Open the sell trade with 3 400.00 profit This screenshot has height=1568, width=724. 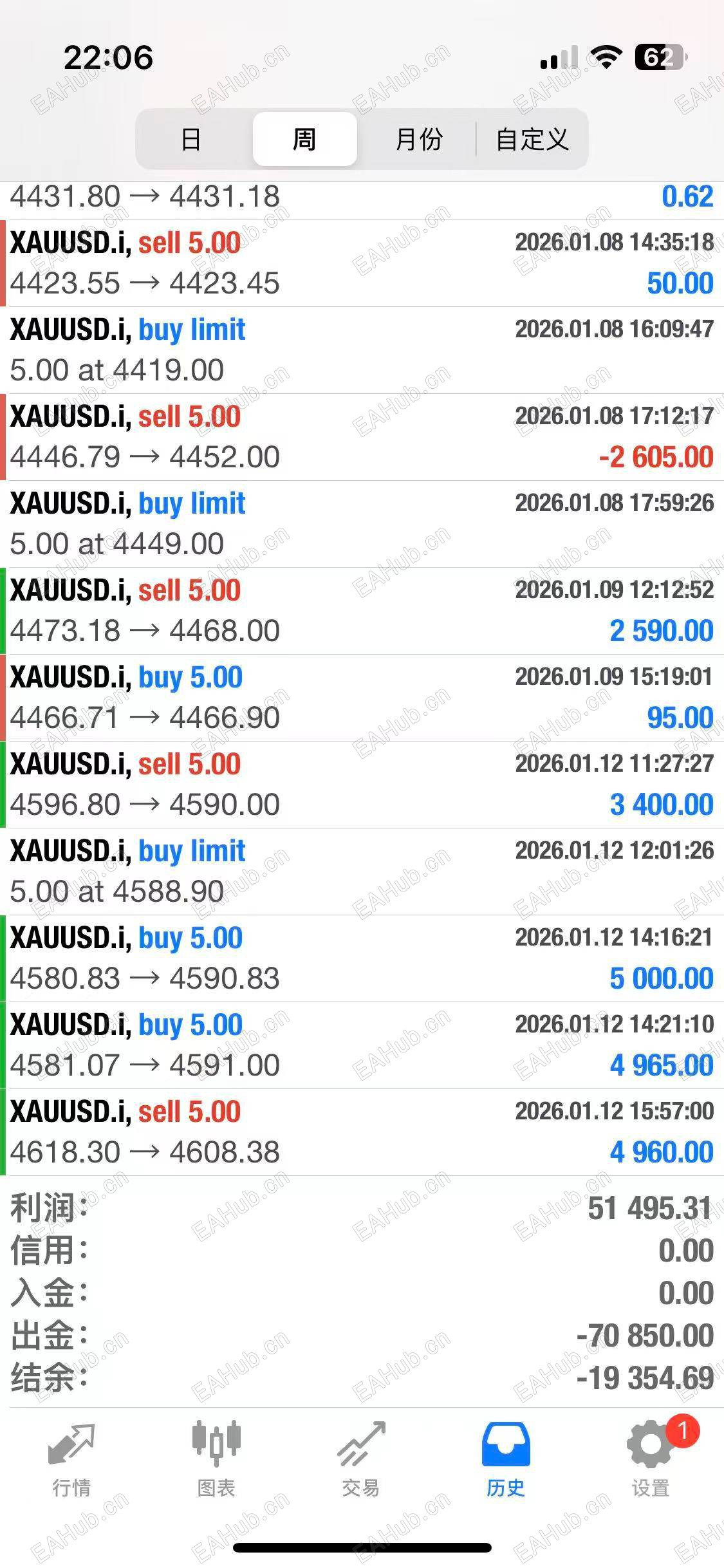(362, 785)
